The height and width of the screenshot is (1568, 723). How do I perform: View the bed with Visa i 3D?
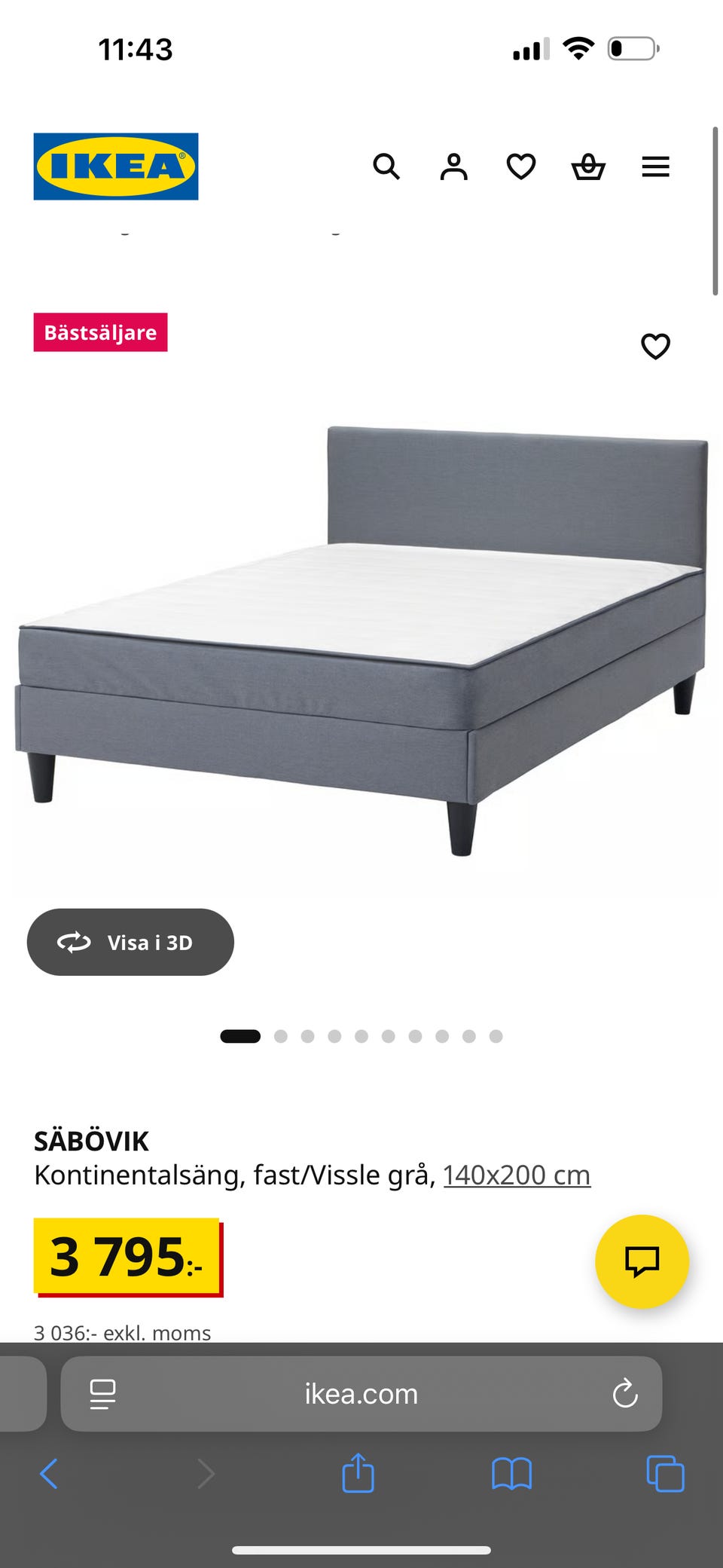coord(130,942)
